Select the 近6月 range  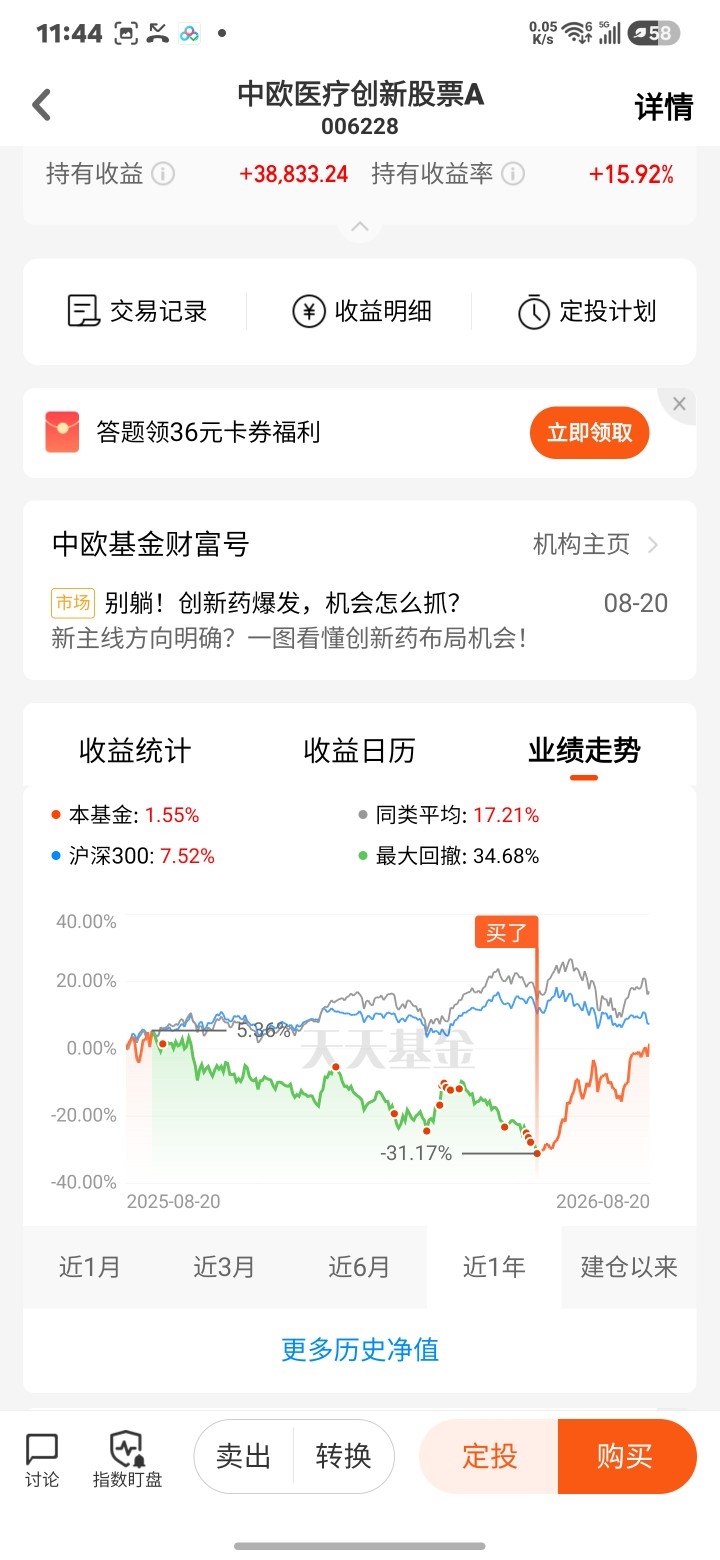click(359, 1267)
